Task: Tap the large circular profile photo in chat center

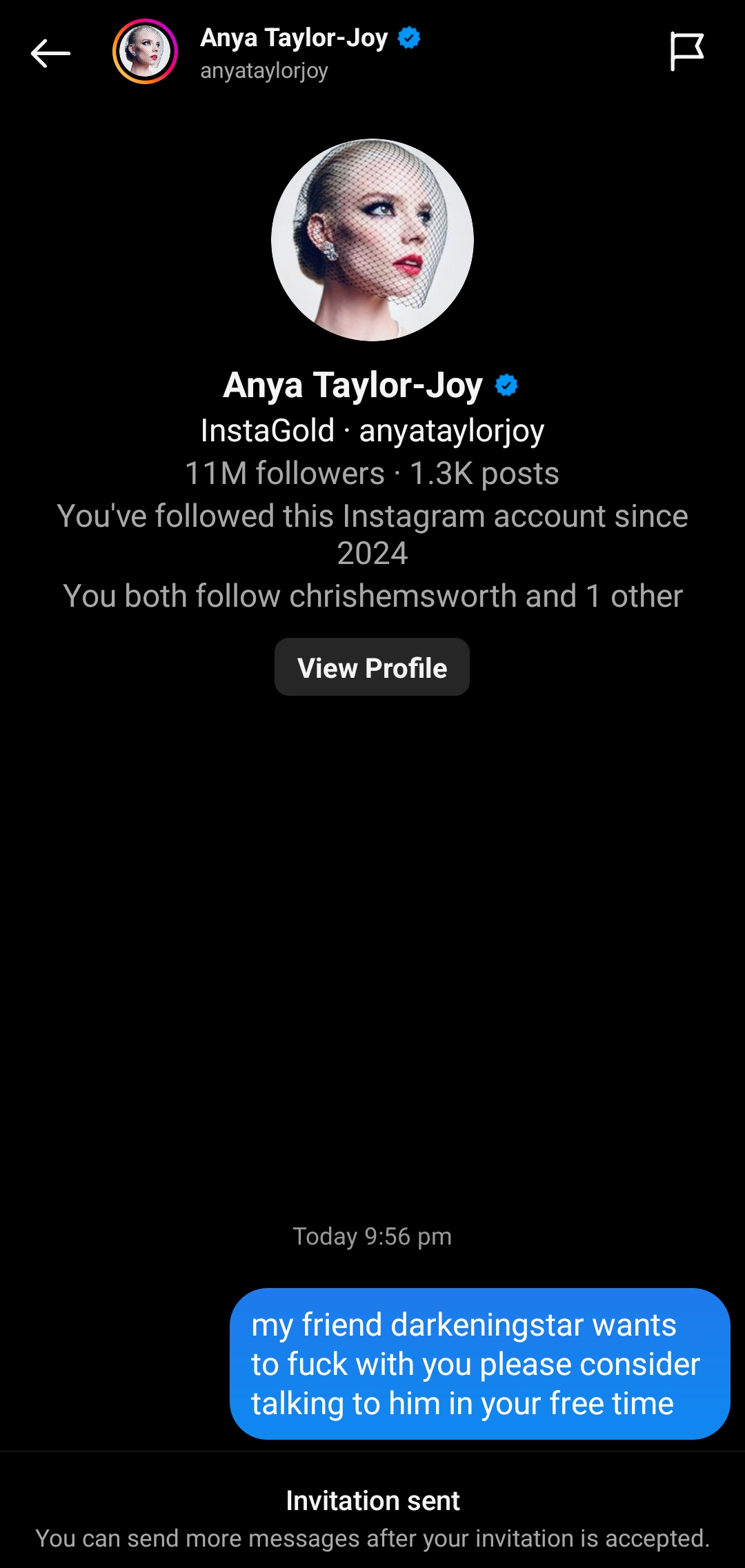Action: [x=372, y=241]
